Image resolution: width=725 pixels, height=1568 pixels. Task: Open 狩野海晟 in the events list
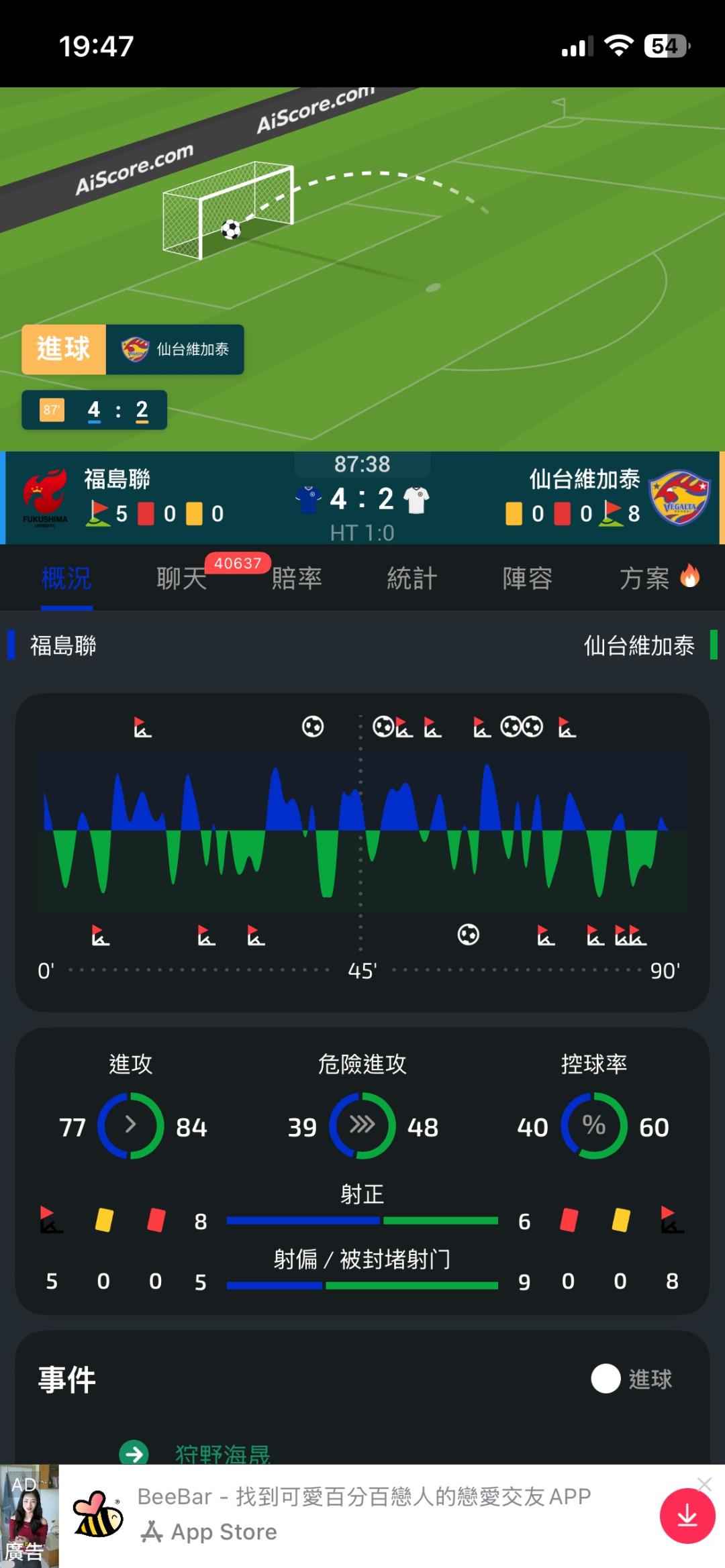[222, 1454]
